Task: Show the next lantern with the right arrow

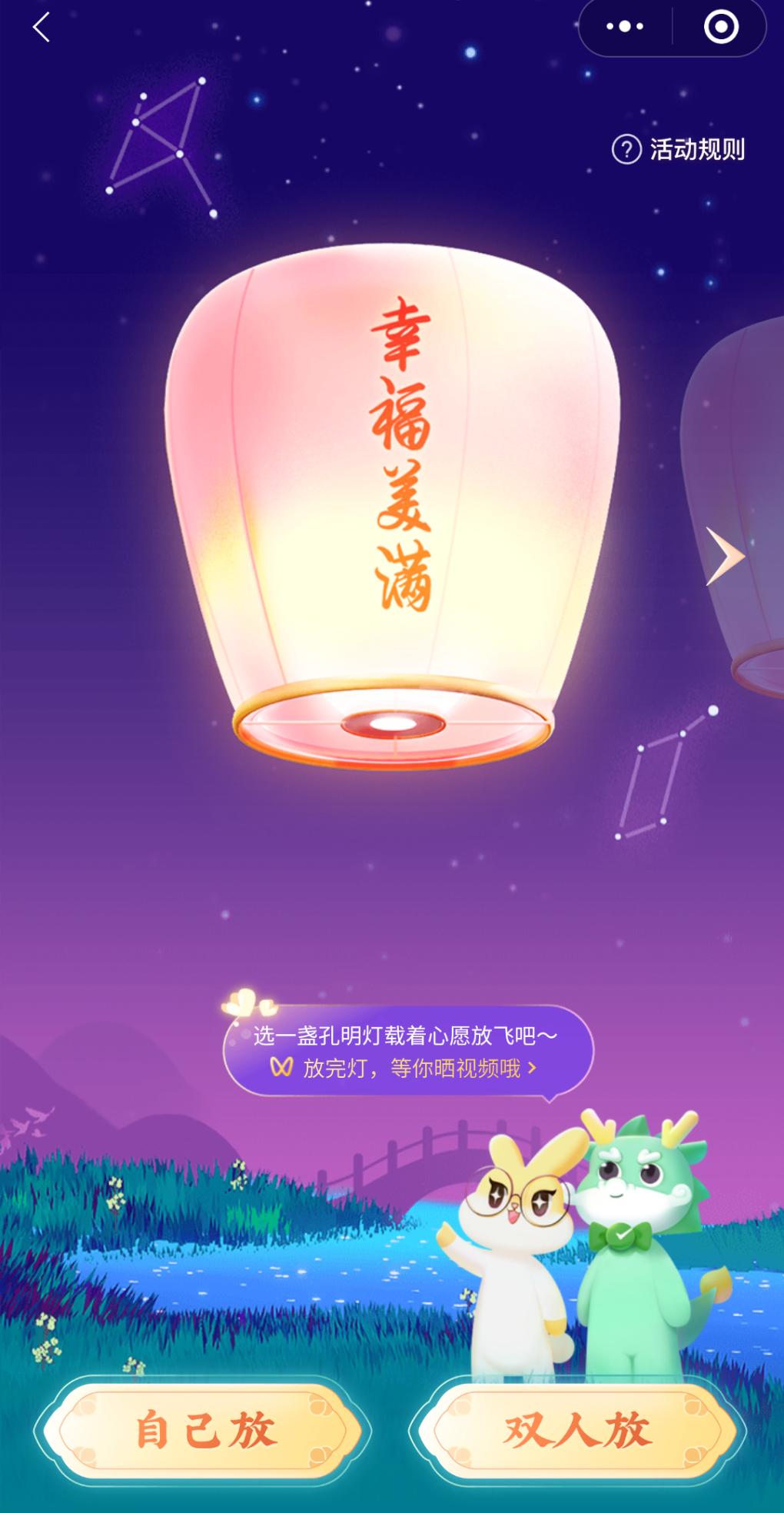Action: tap(726, 556)
